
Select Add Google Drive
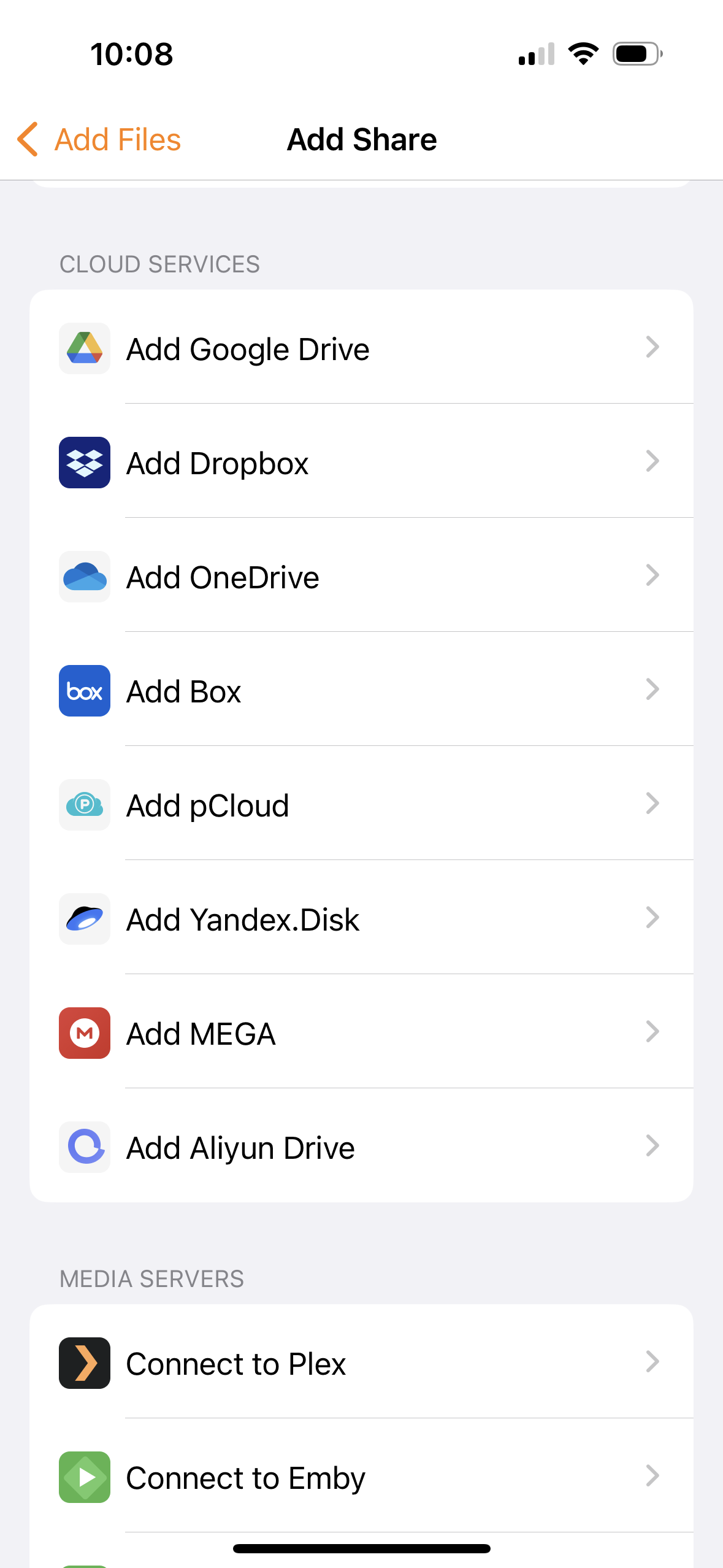[361, 348]
